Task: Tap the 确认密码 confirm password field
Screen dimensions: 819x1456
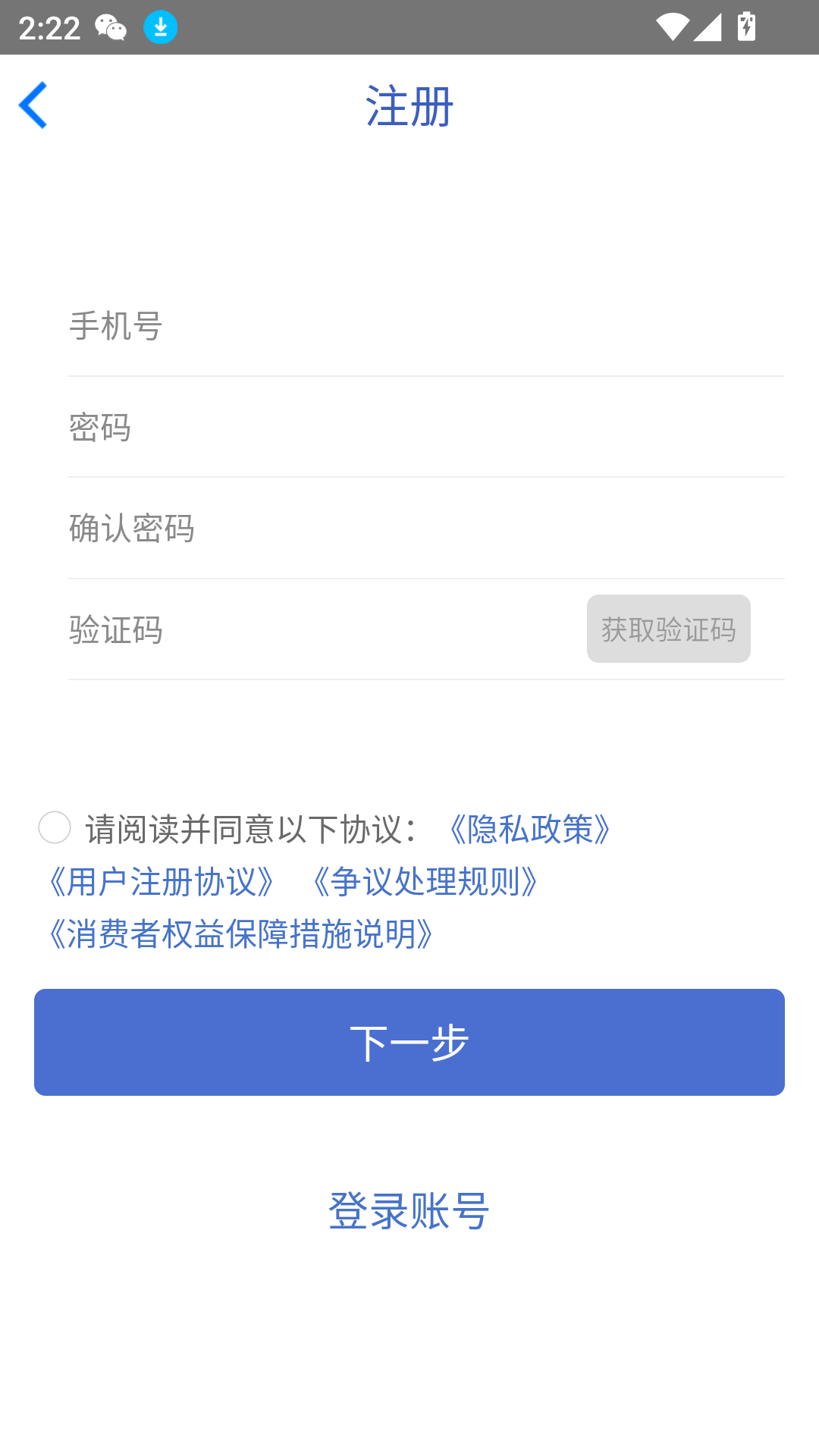Action: (425, 529)
